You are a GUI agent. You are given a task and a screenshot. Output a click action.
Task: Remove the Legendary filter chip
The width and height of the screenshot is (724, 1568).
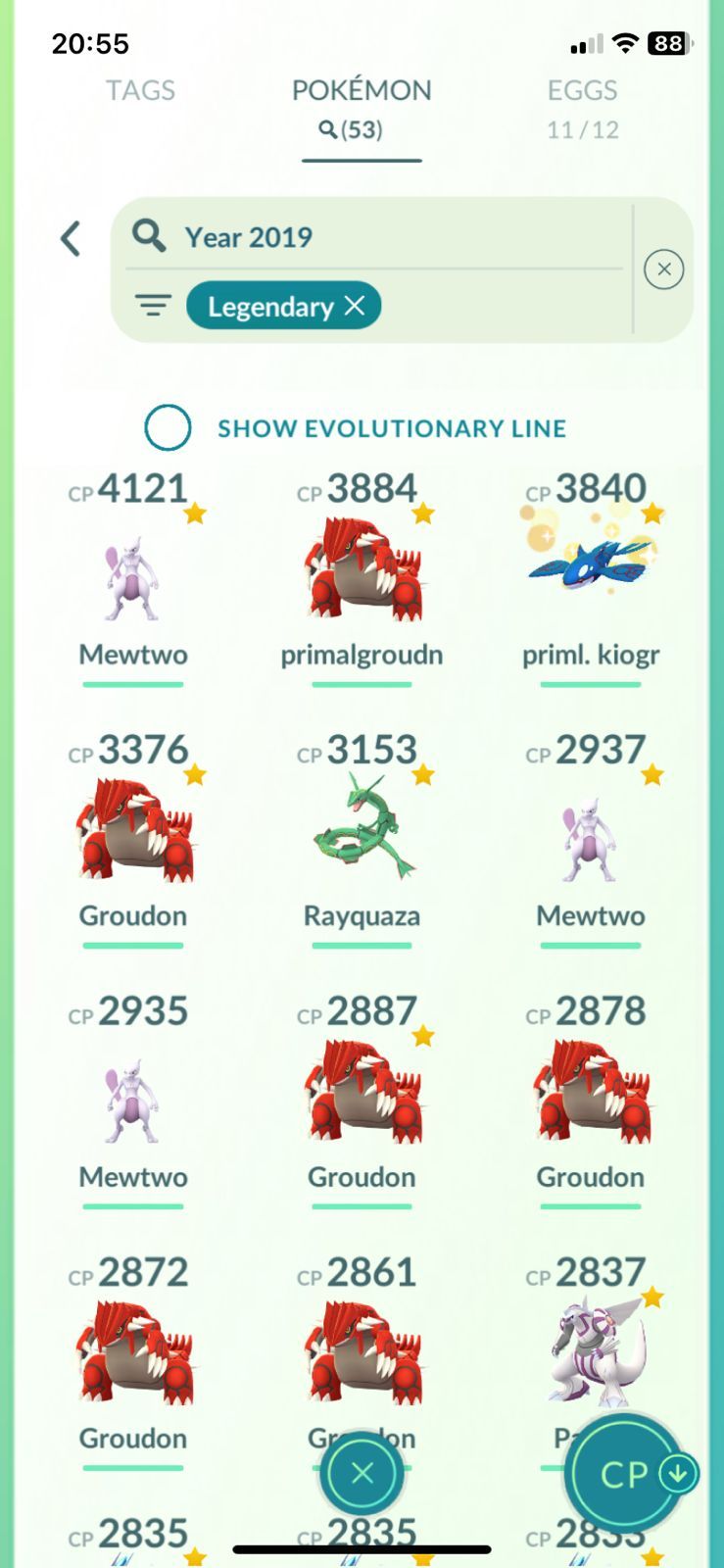click(355, 306)
